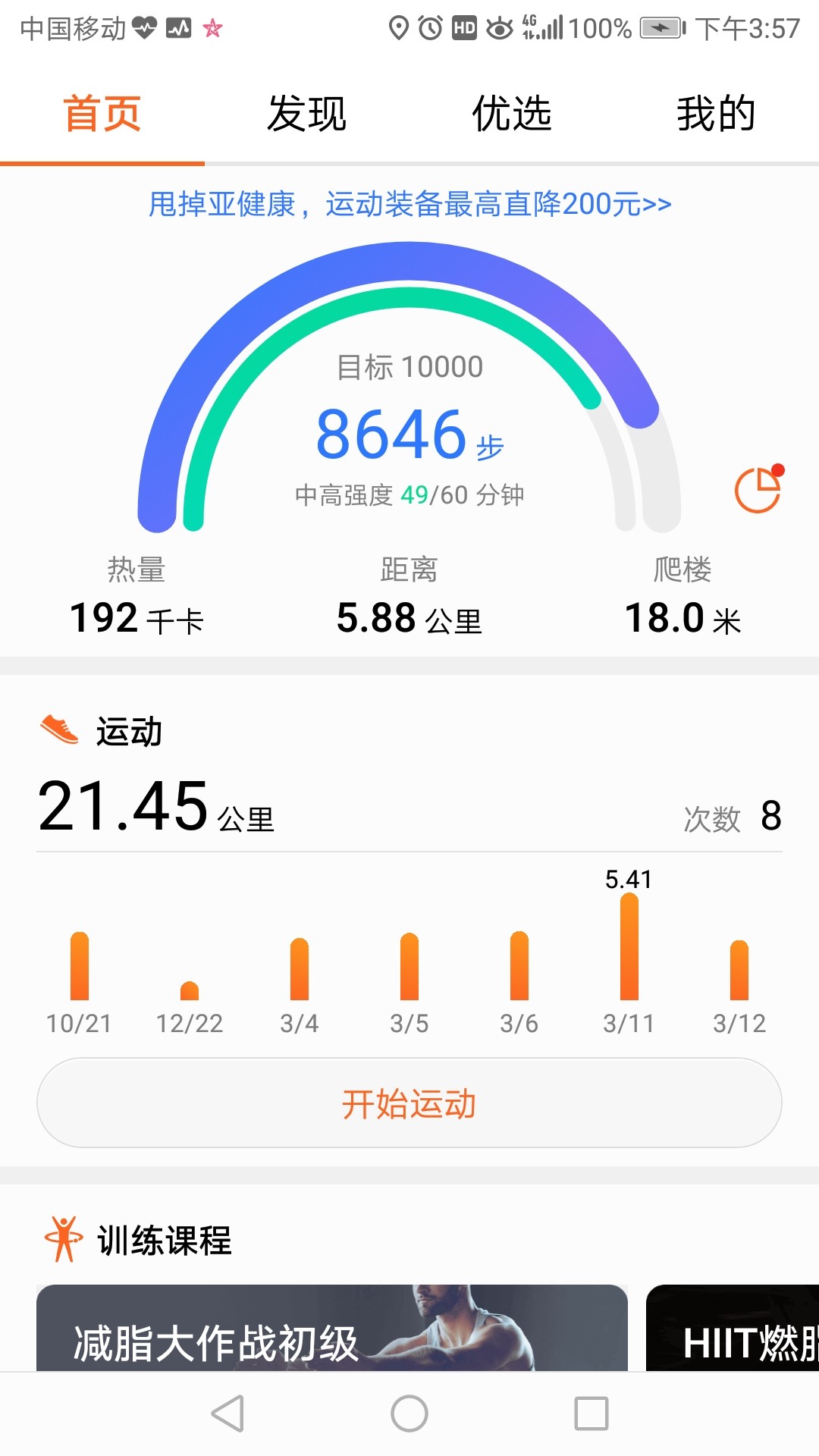Select the 3/11 bar in exercise chart

pyautogui.click(x=629, y=946)
